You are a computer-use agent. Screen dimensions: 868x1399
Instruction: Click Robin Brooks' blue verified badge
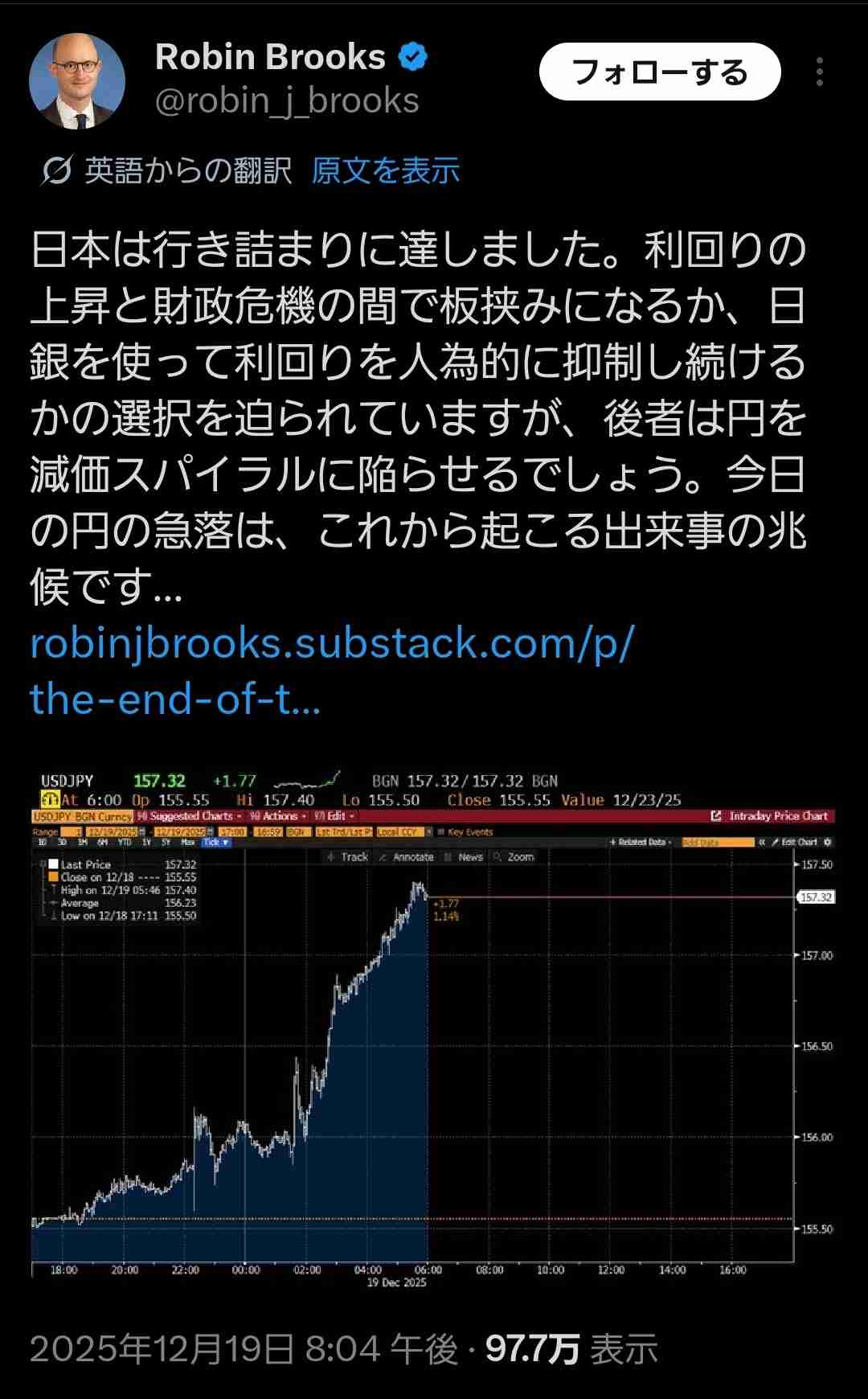coord(412,55)
